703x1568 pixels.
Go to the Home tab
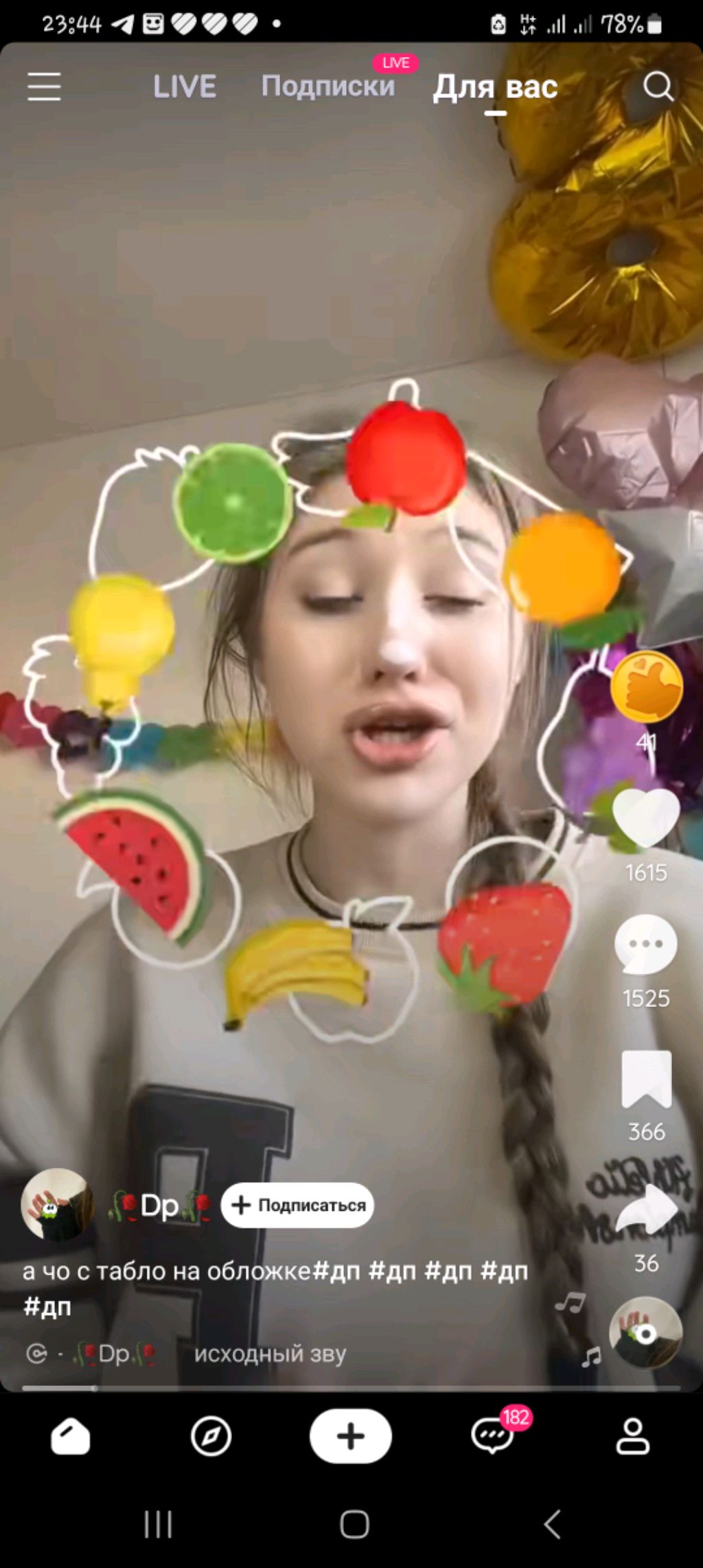coord(71,1436)
